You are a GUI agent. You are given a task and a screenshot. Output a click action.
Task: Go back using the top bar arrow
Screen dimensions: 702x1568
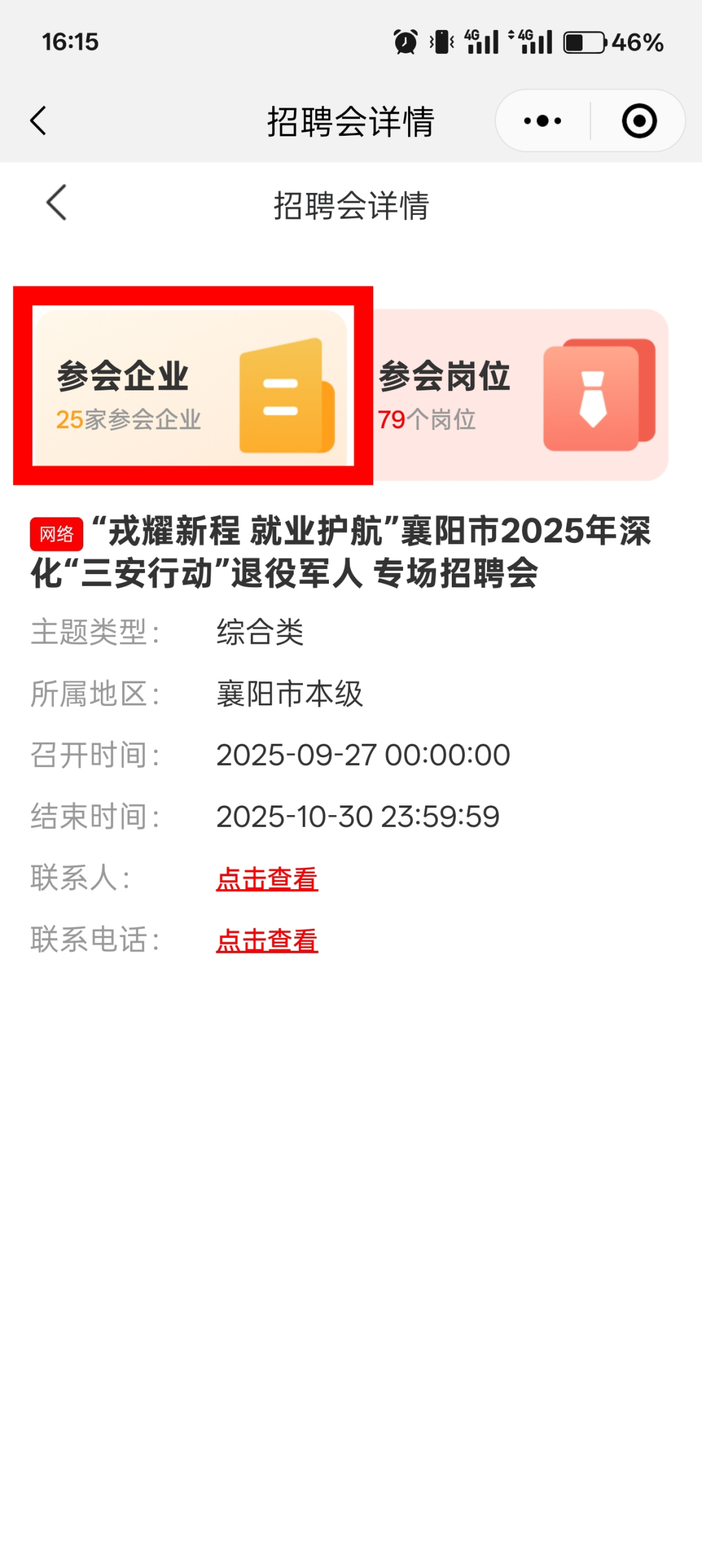pos(39,121)
